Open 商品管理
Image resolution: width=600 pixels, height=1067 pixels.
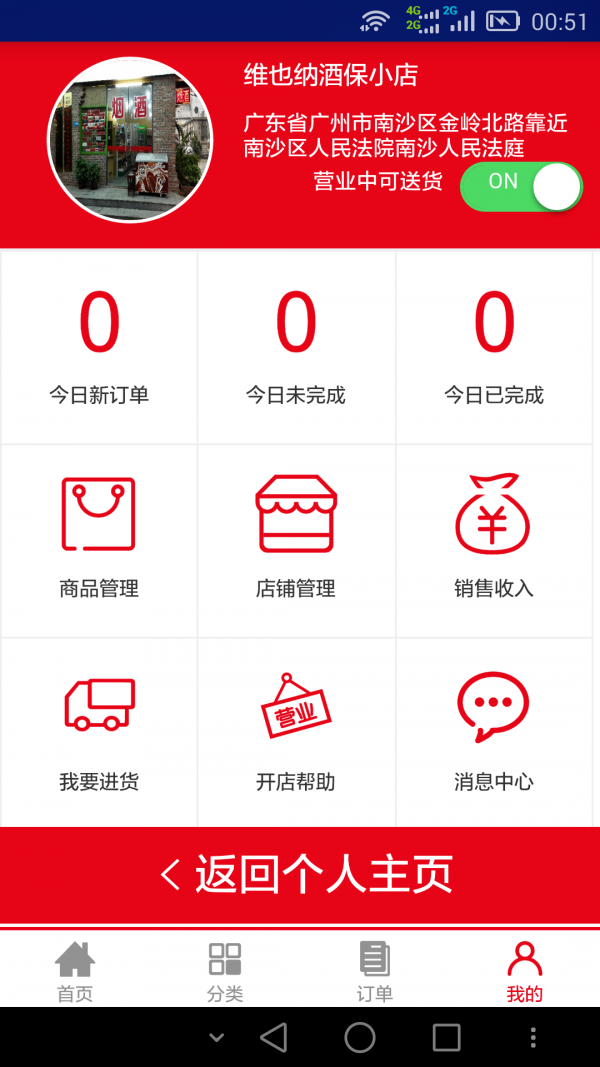[x=99, y=540]
